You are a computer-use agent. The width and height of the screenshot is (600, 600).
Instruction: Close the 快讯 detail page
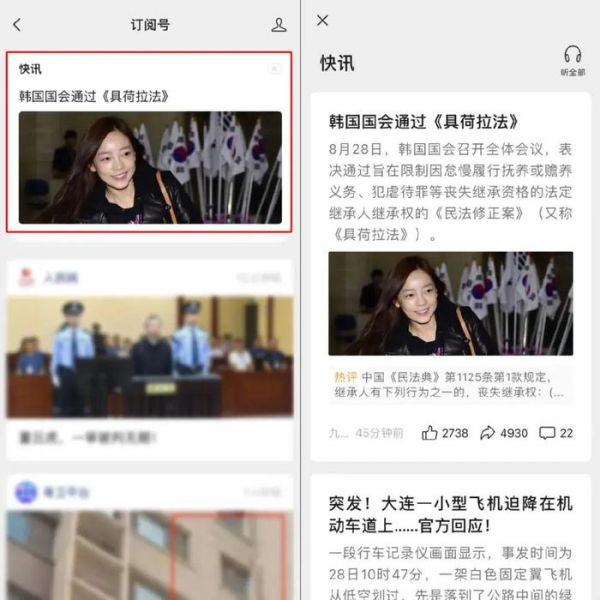[322, 20]
